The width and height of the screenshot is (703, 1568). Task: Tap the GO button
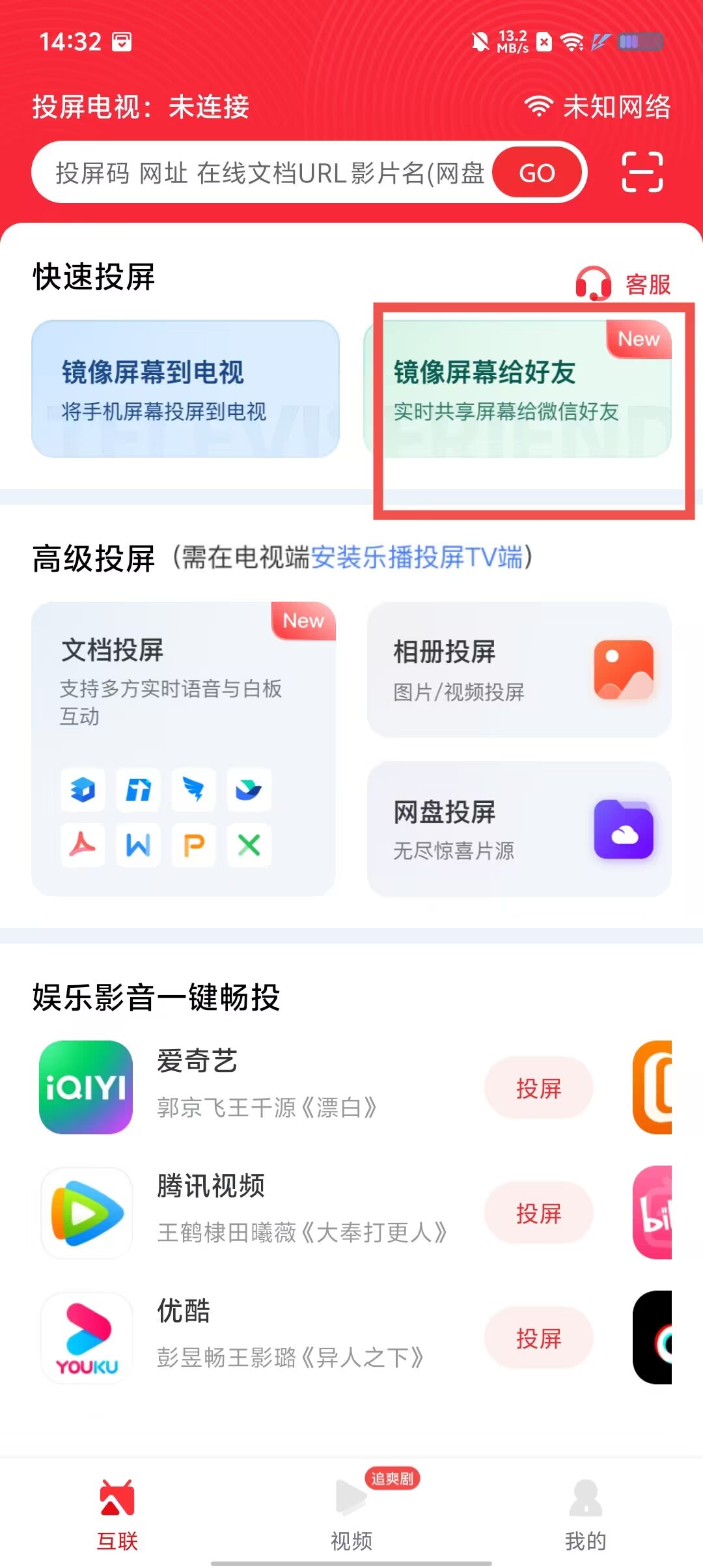click(537, 173)
